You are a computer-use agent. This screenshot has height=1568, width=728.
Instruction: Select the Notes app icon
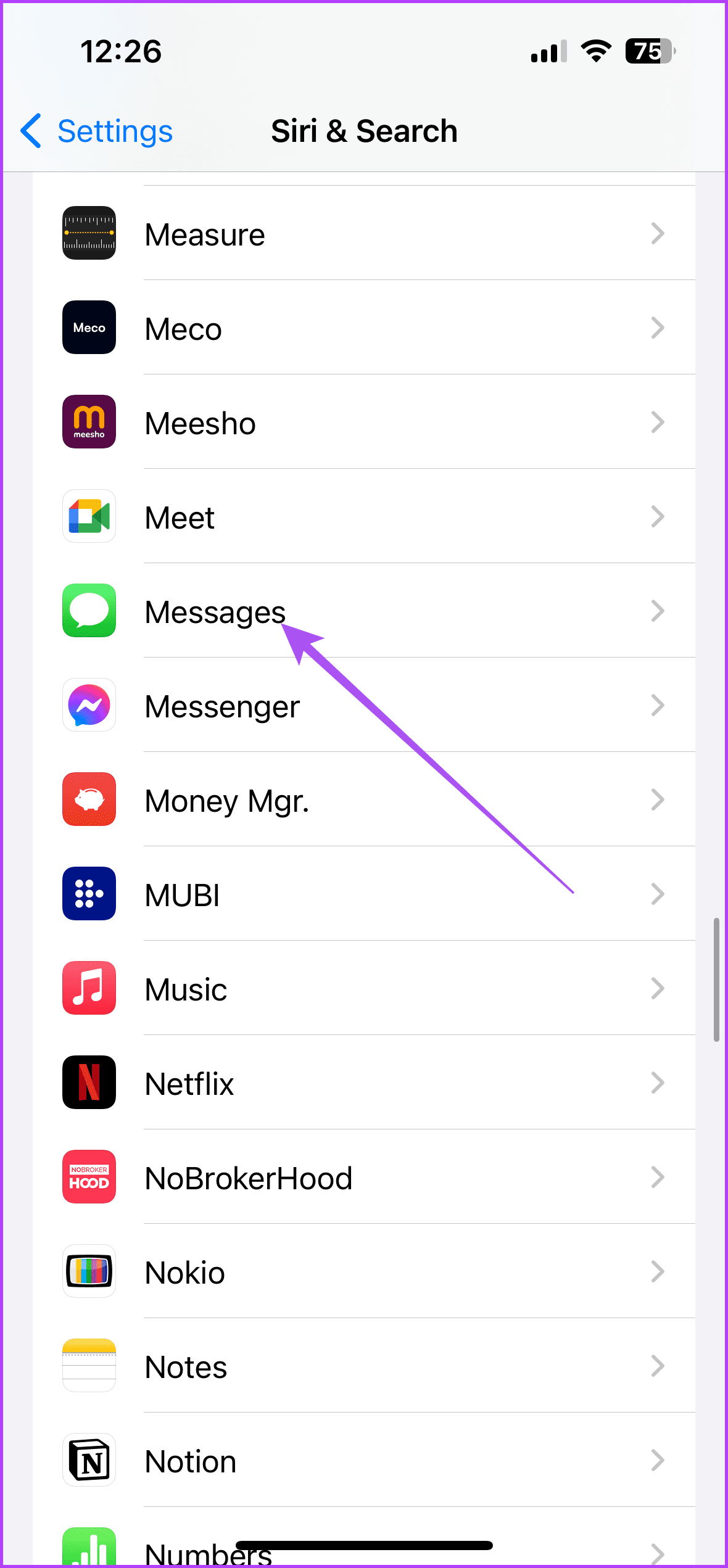[89, 1366]
